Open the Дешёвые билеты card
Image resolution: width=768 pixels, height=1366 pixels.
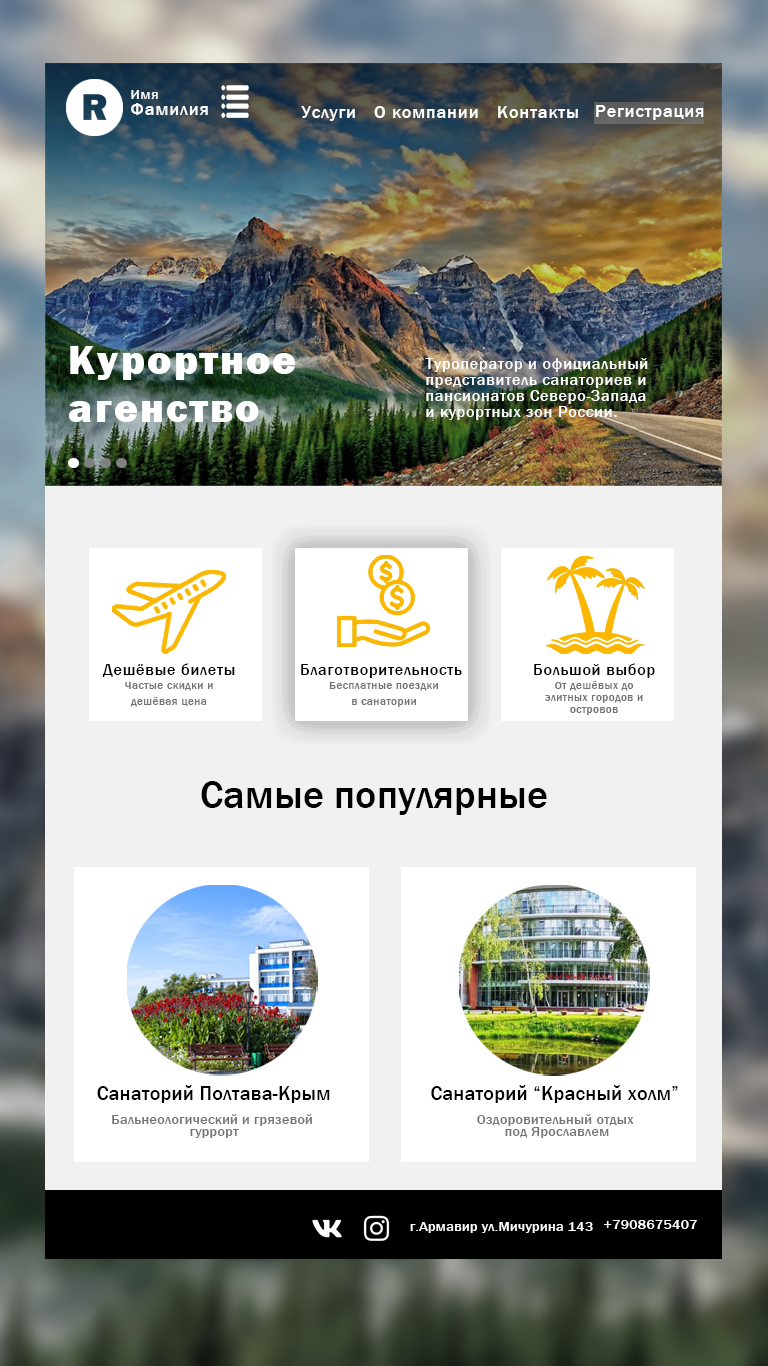tap(175, 634)
